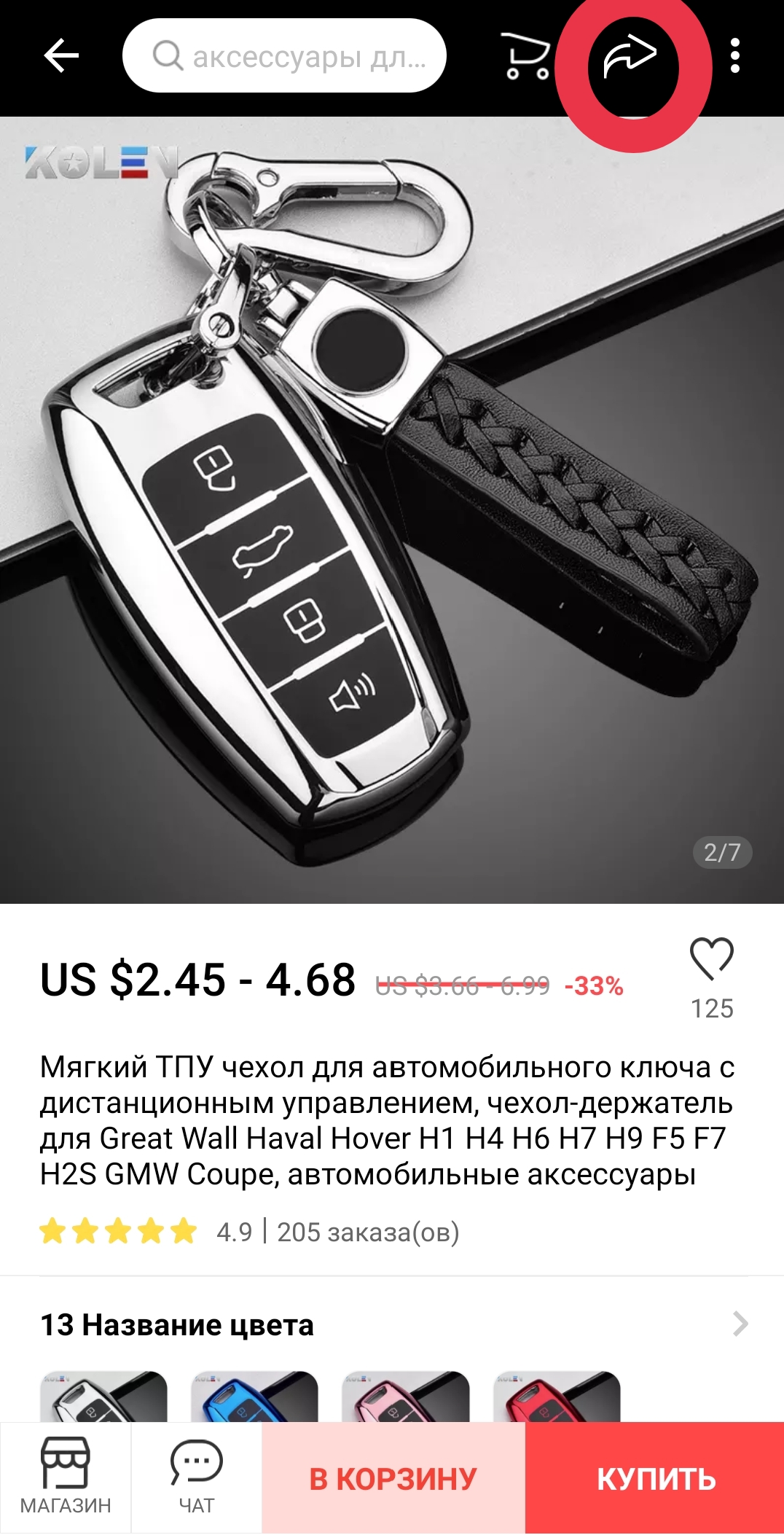784x1535 pixels.
Task: Expand the 13 Название цвета options
Action: [x=740, y=1324]
